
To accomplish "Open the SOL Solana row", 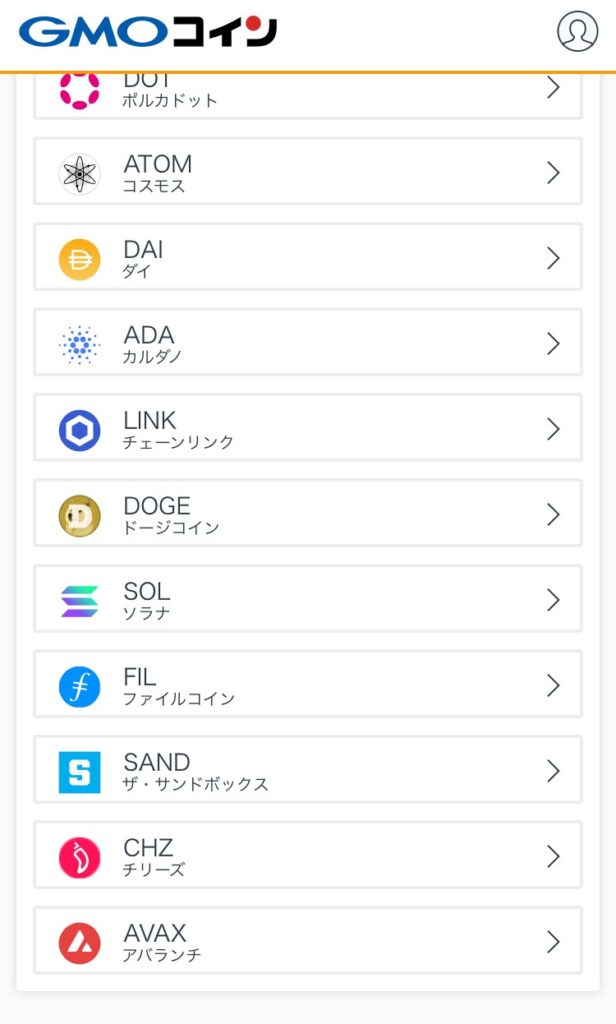I will click(x=308, y=600).
